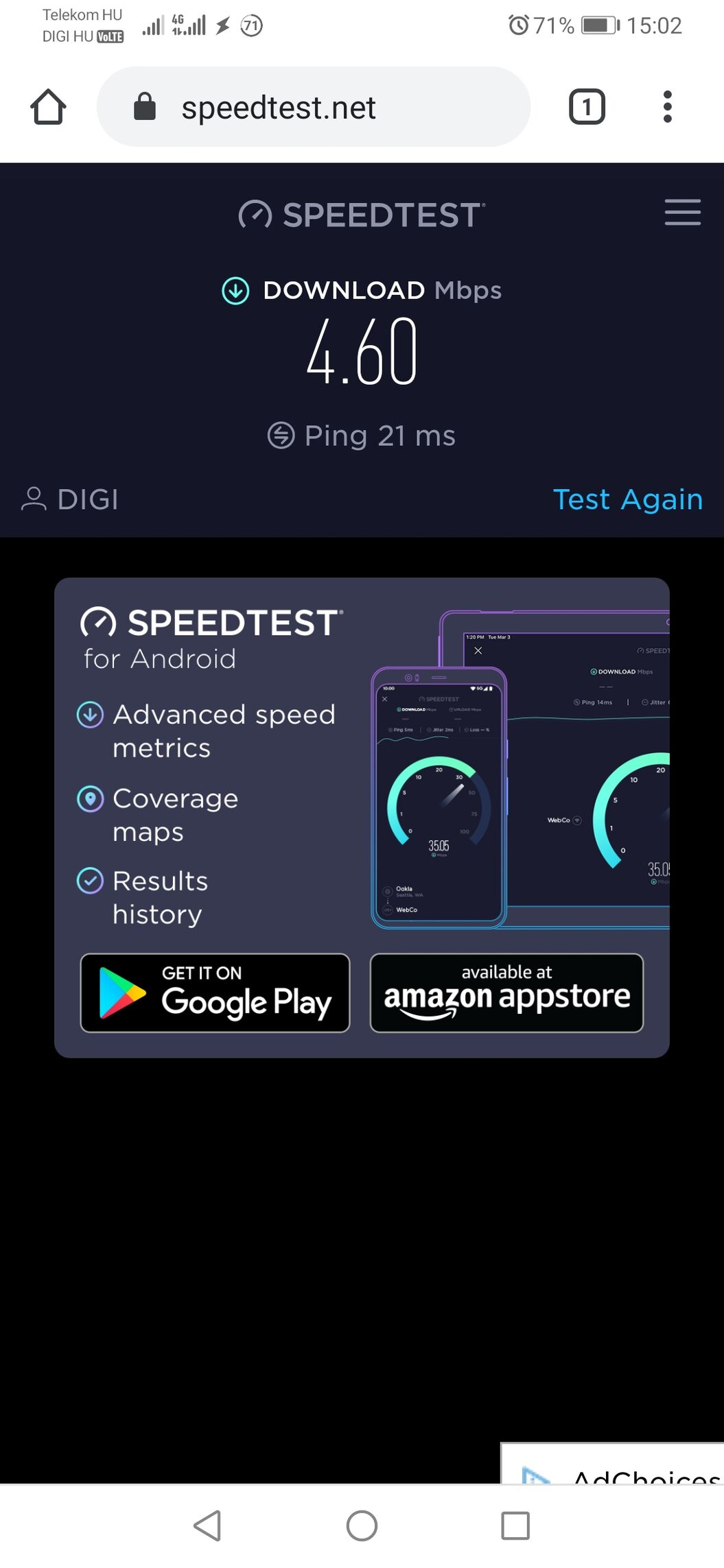The height and width of the screenshot is (1568, 724).
Task: Tap Test Again to rerun the speed test
Action: click(x=628, y=499)
